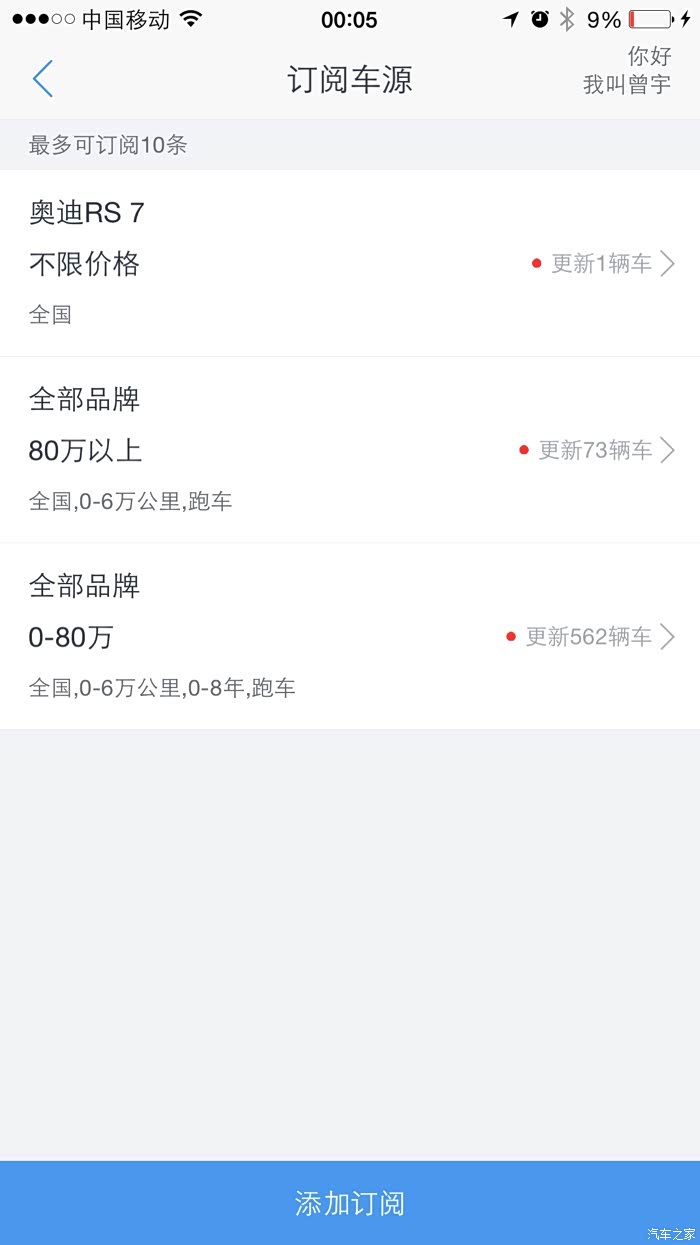
Task: Open the 0-80万 all-brands subscription
Action: [350, 636]
